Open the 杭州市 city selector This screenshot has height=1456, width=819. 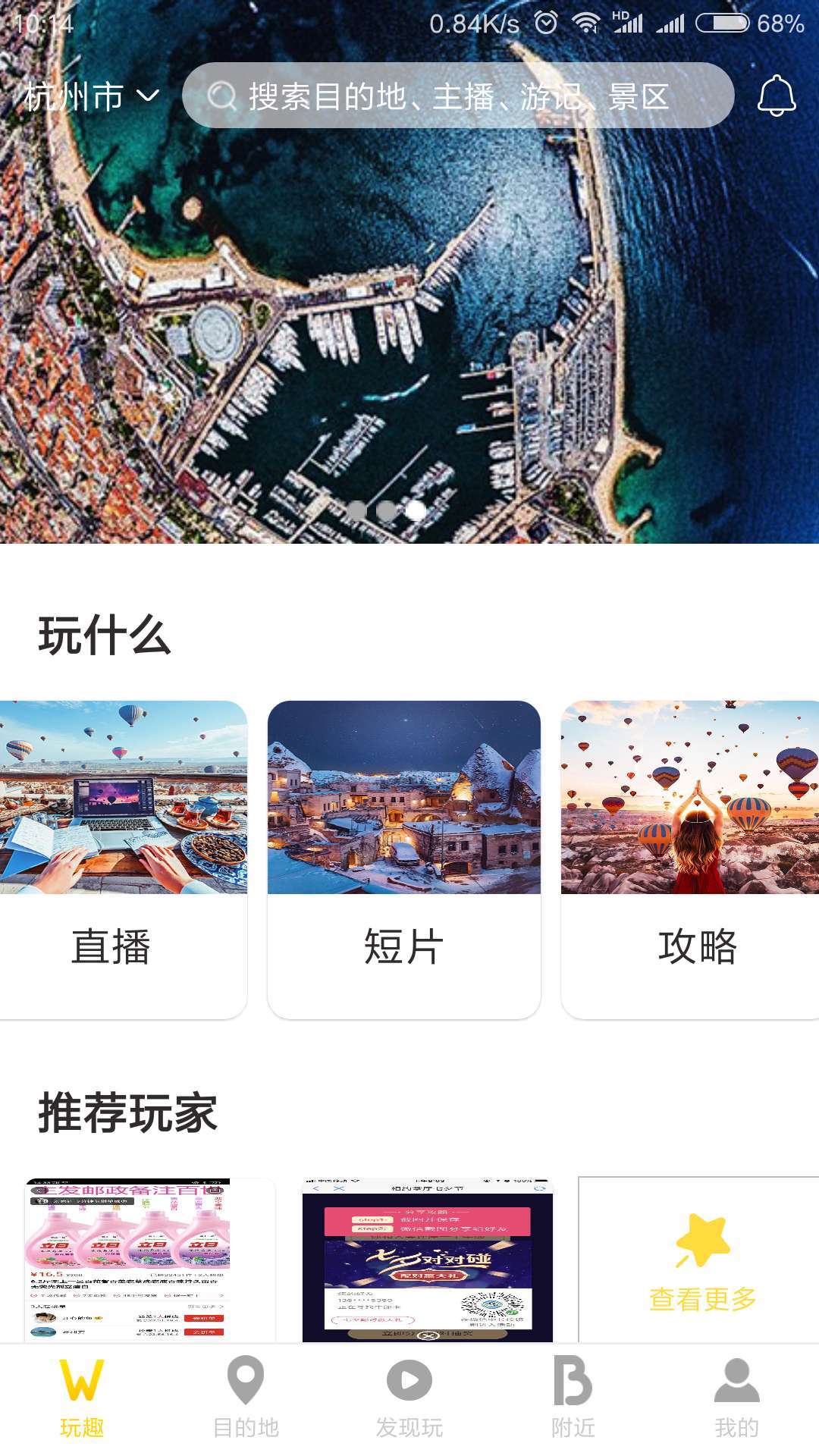(91, 96)
